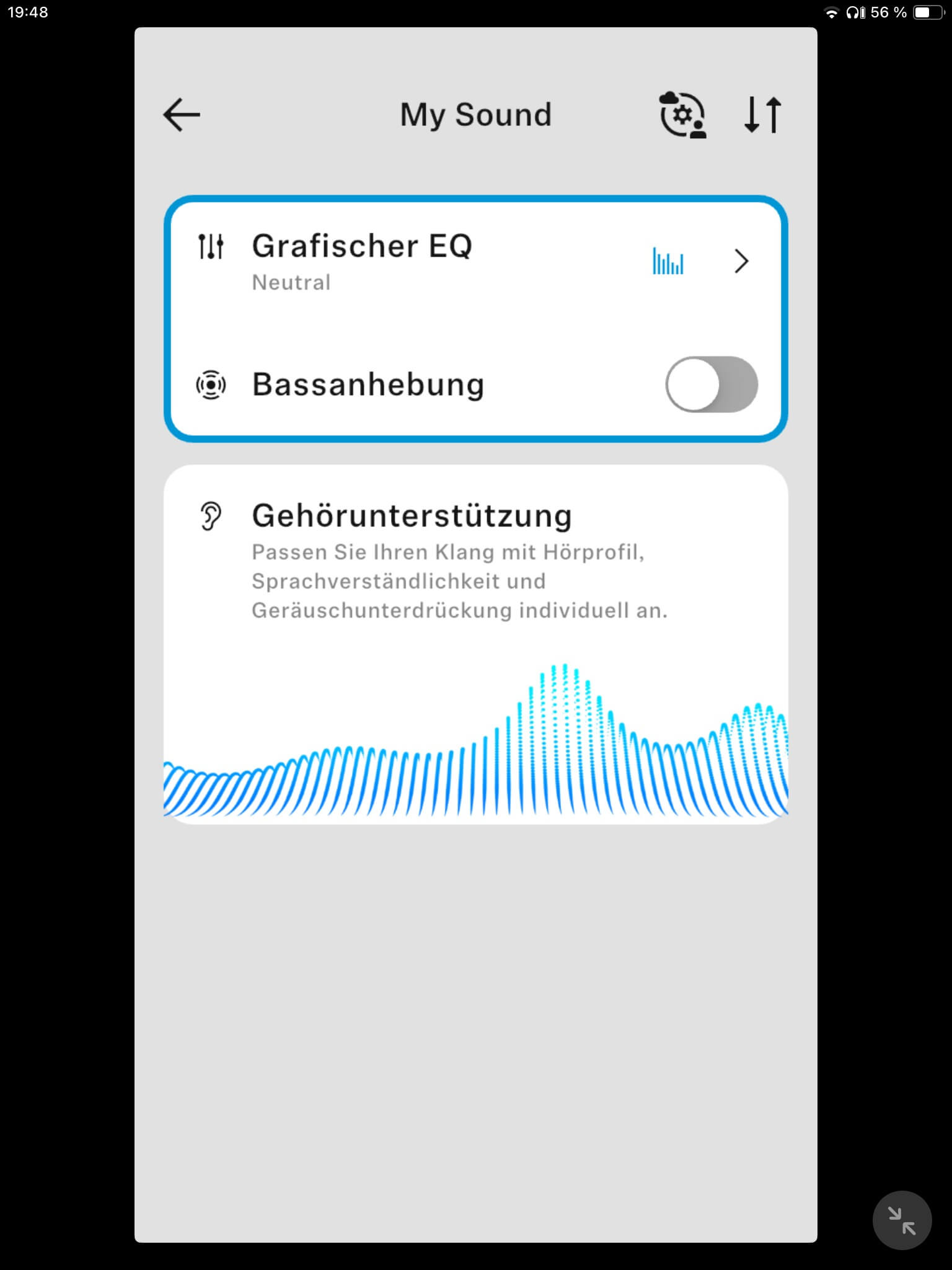Go back from My Sound

(182, 115)
